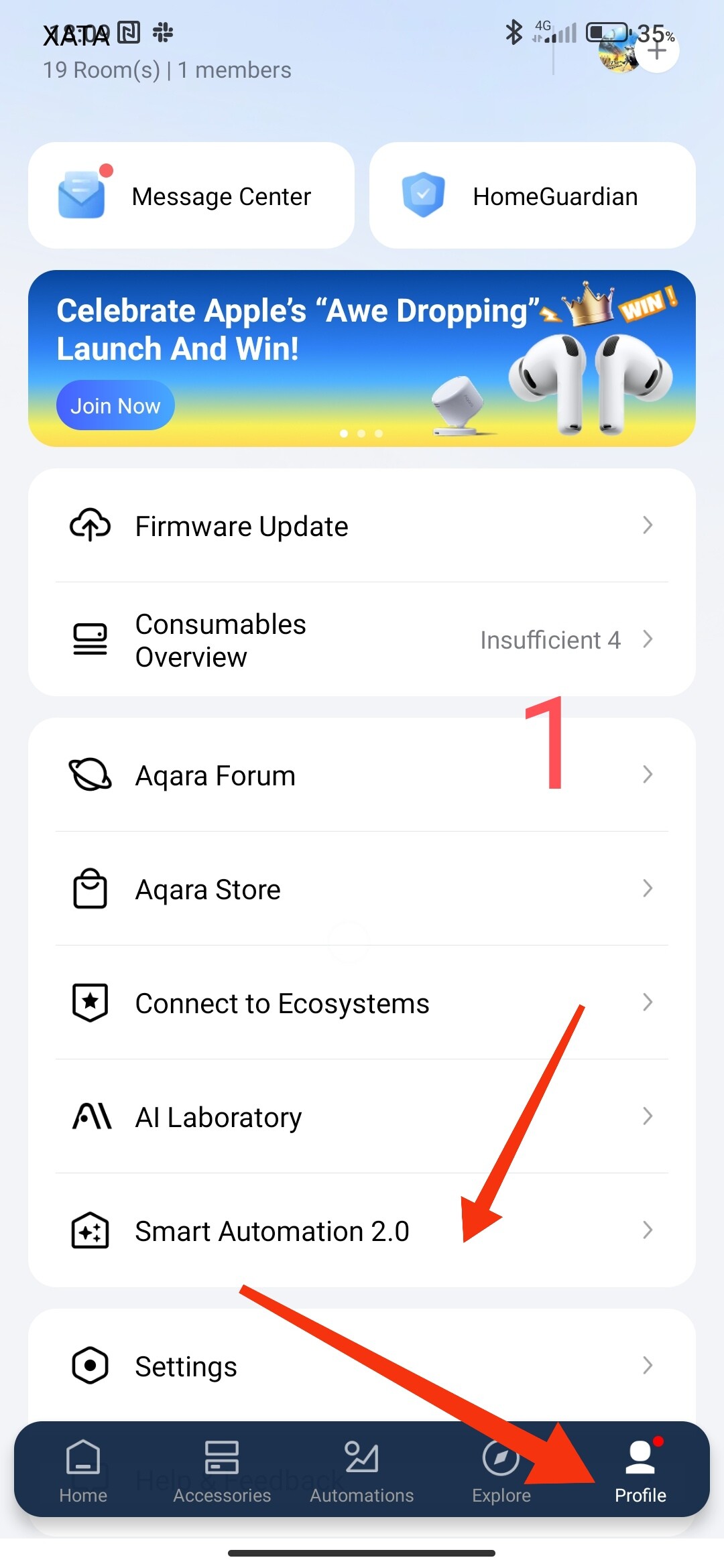Screen dimensions: 724x1568
Task: Open AI Laboratory
Action: (362, 1117)
